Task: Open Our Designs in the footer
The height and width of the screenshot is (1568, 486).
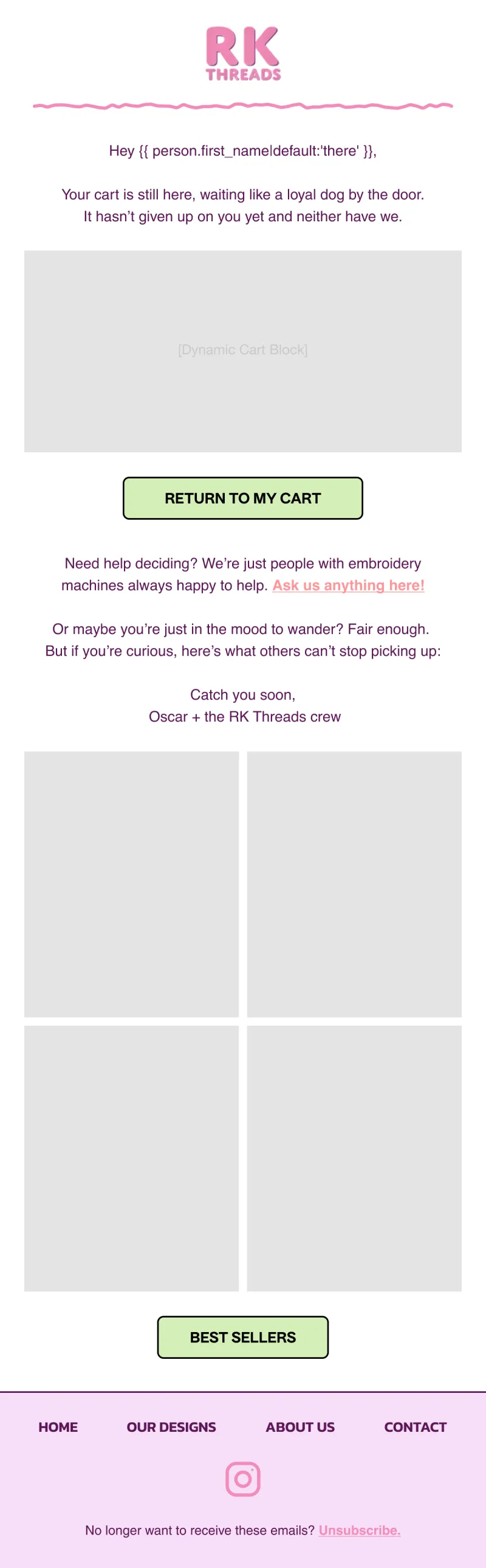Action: pos(171,1427)
